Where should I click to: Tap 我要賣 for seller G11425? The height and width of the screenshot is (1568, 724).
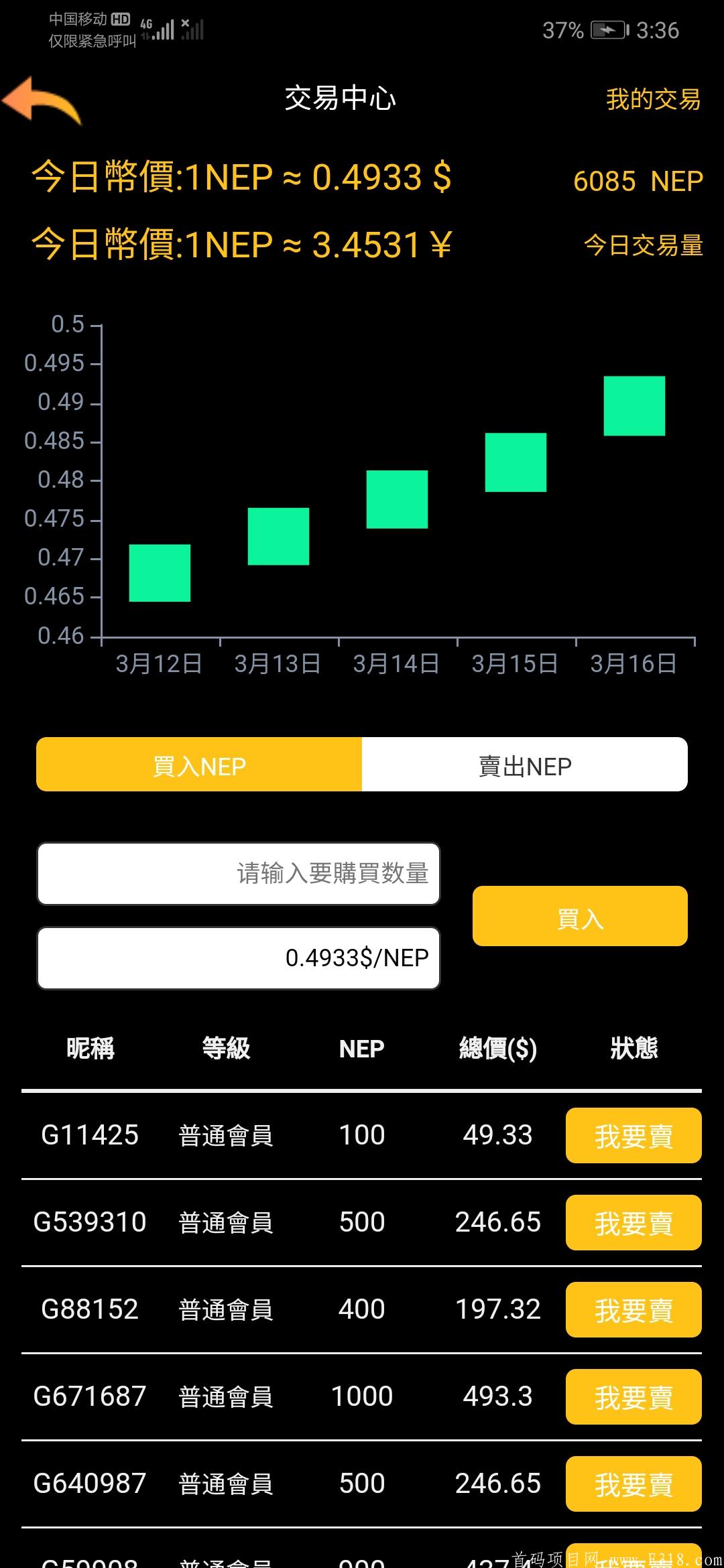[x=632, y=1136]
